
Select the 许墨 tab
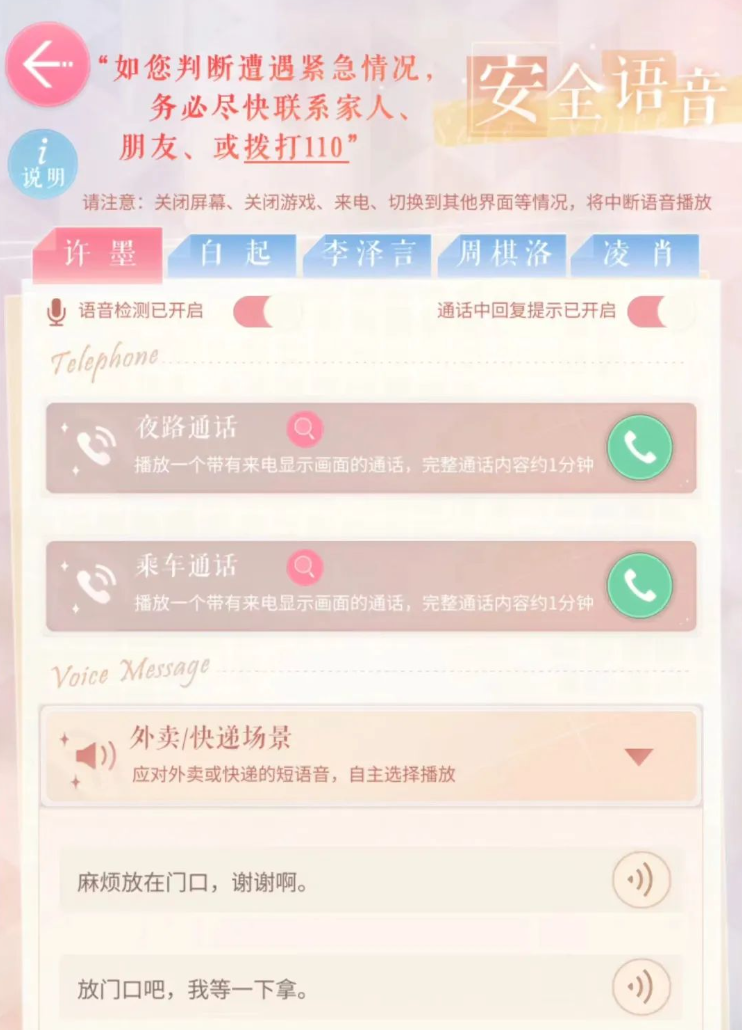(x=98, y=254)
